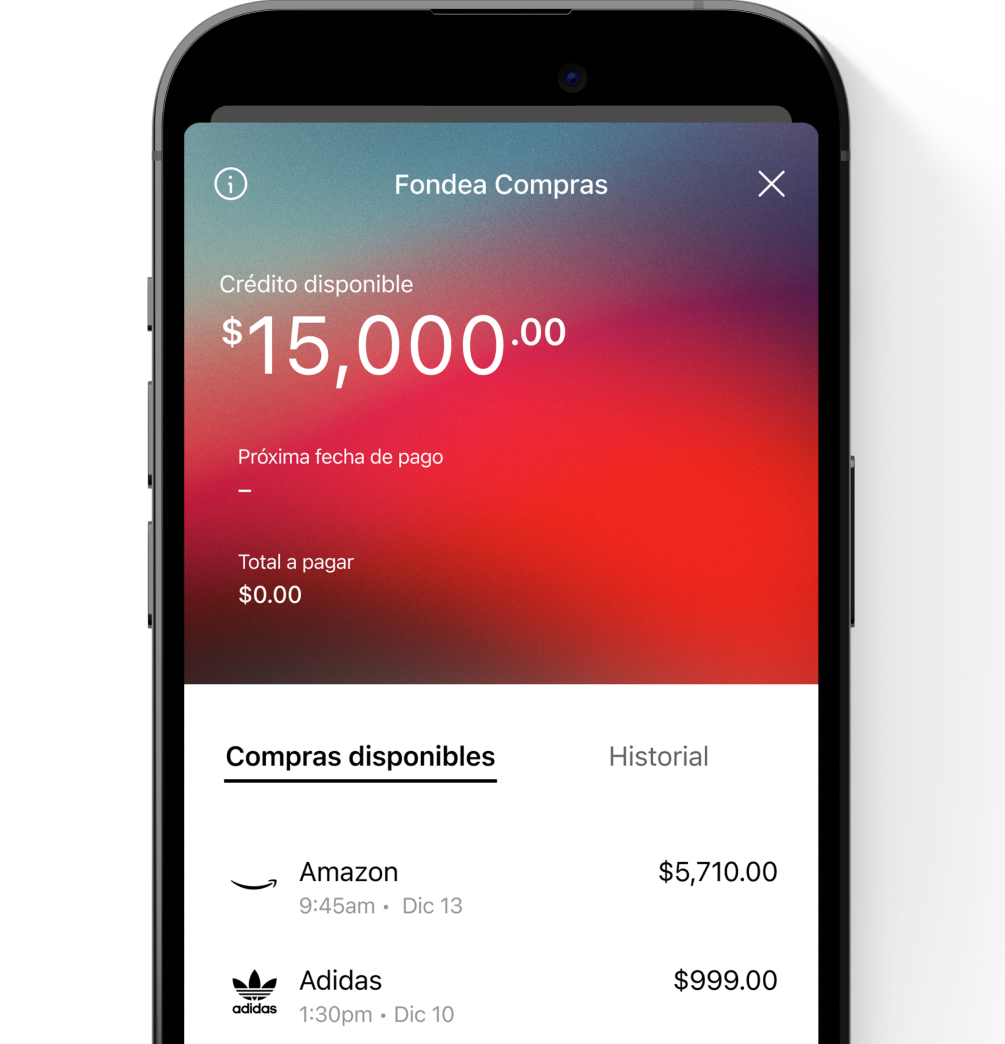This screenshot has width=1005, height=1044.
Task: Close the Fondea Compras sheet
Action: tap(771, 184)
